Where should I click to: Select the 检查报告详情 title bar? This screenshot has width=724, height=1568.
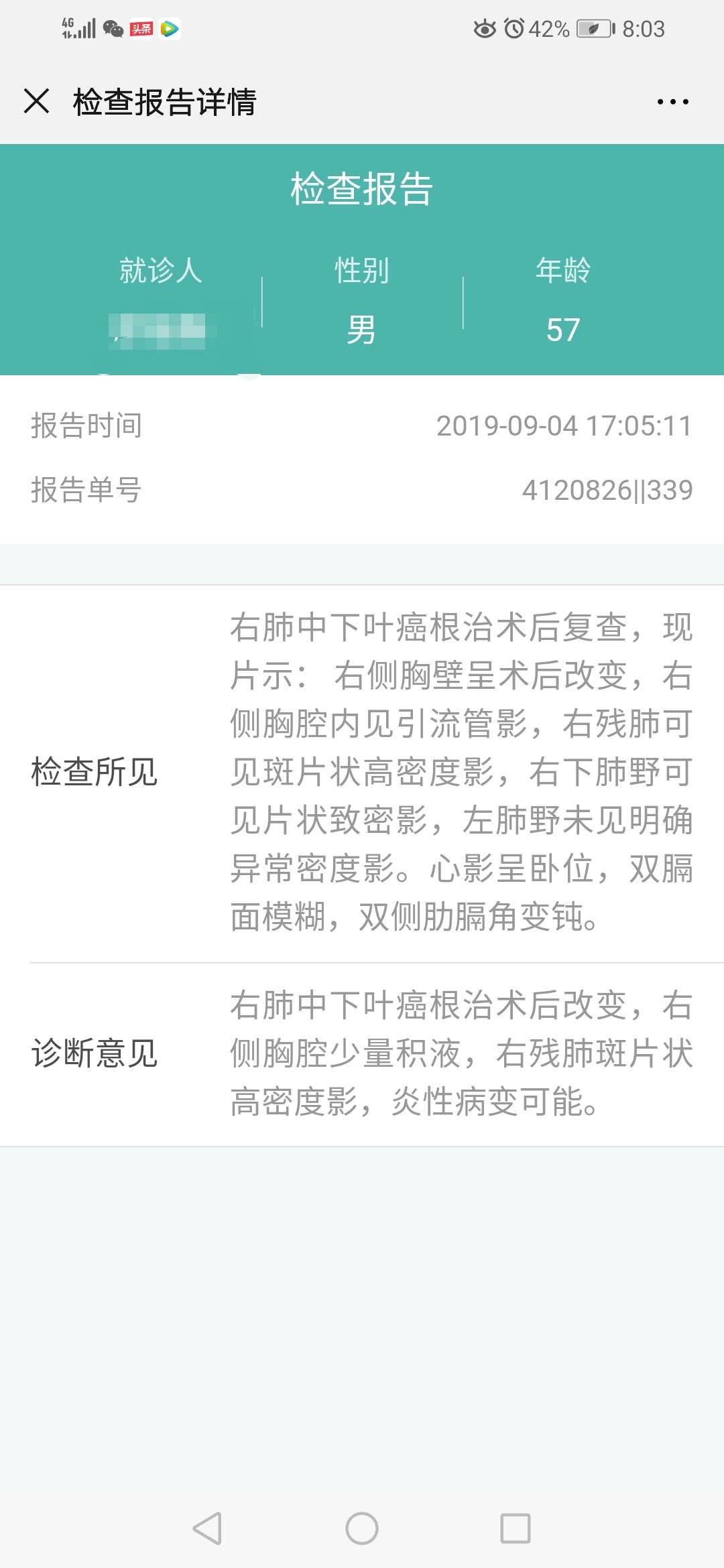[x=166, y=101]
